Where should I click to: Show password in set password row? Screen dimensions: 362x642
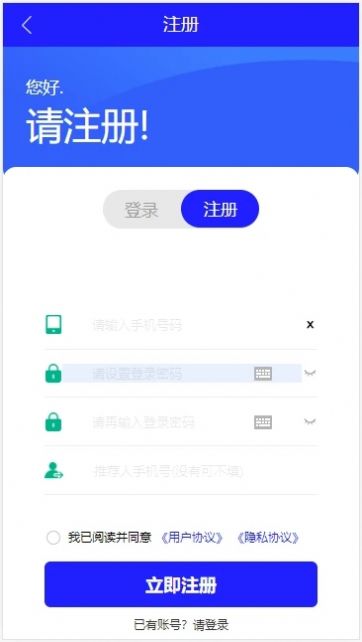pos(310,373)
